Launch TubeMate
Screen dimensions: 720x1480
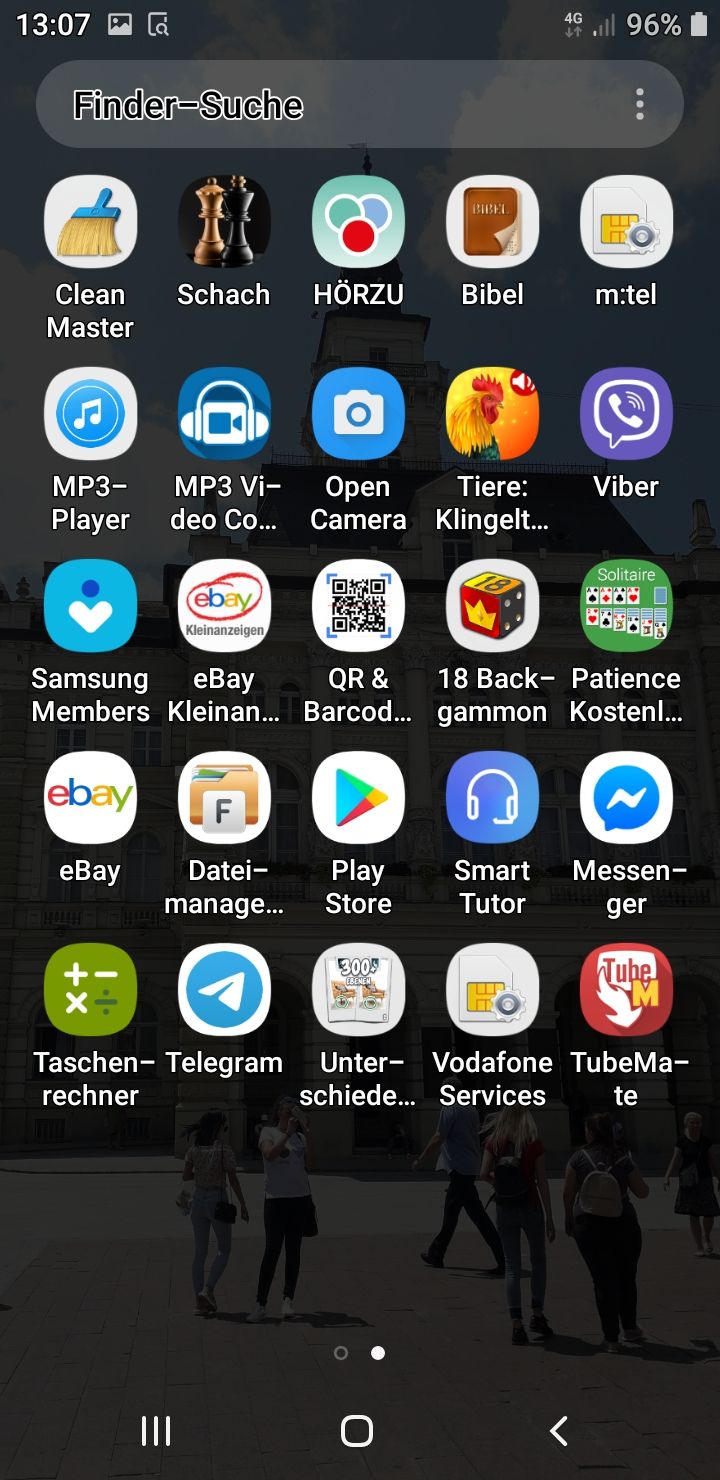point(626,989)
